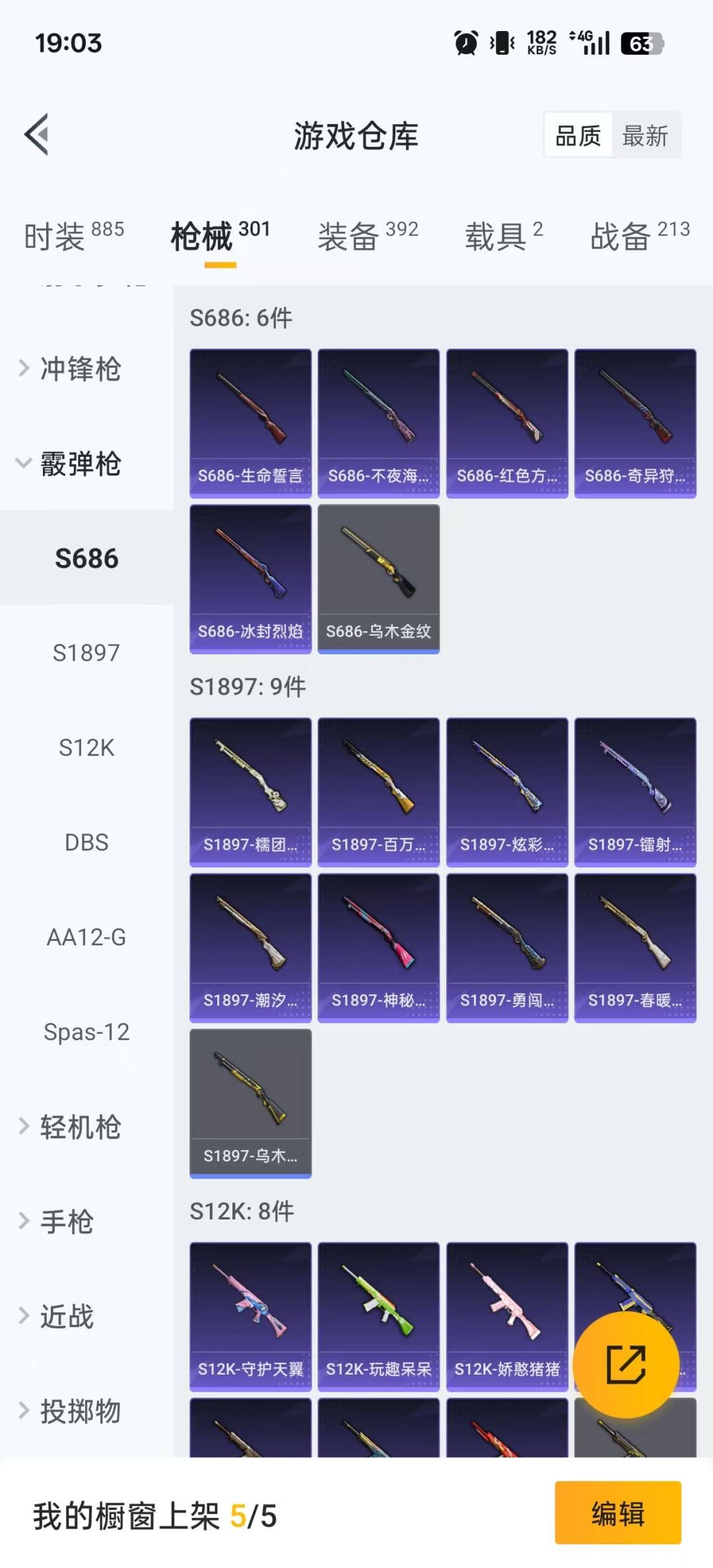The image size is (713, 1568).
Task: Switch to the 载具 tab
Action: pos(504,236)
